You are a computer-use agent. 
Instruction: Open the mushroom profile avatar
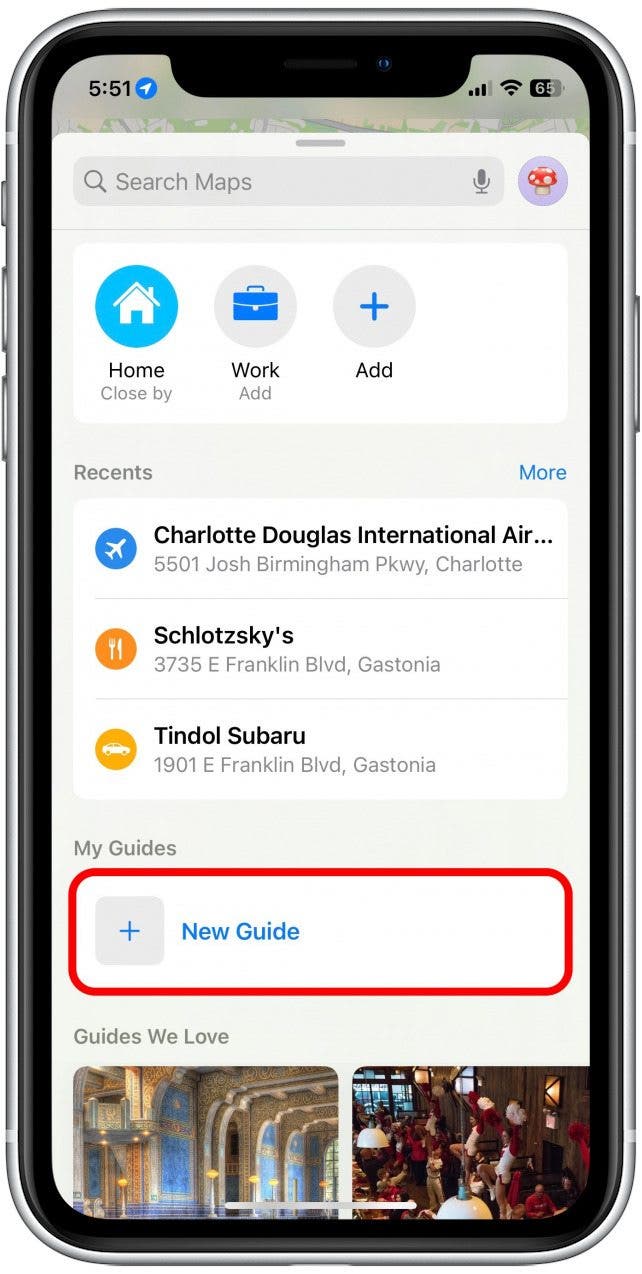click(x=542, y=181)
